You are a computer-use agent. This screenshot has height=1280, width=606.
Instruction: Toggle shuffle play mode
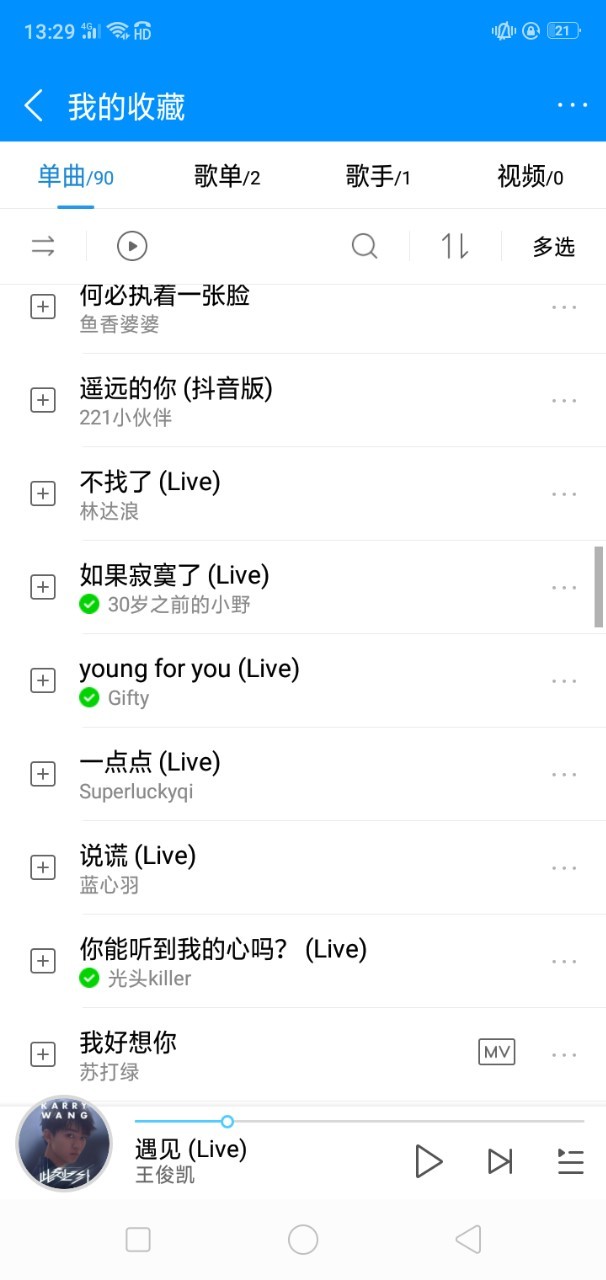43,246
